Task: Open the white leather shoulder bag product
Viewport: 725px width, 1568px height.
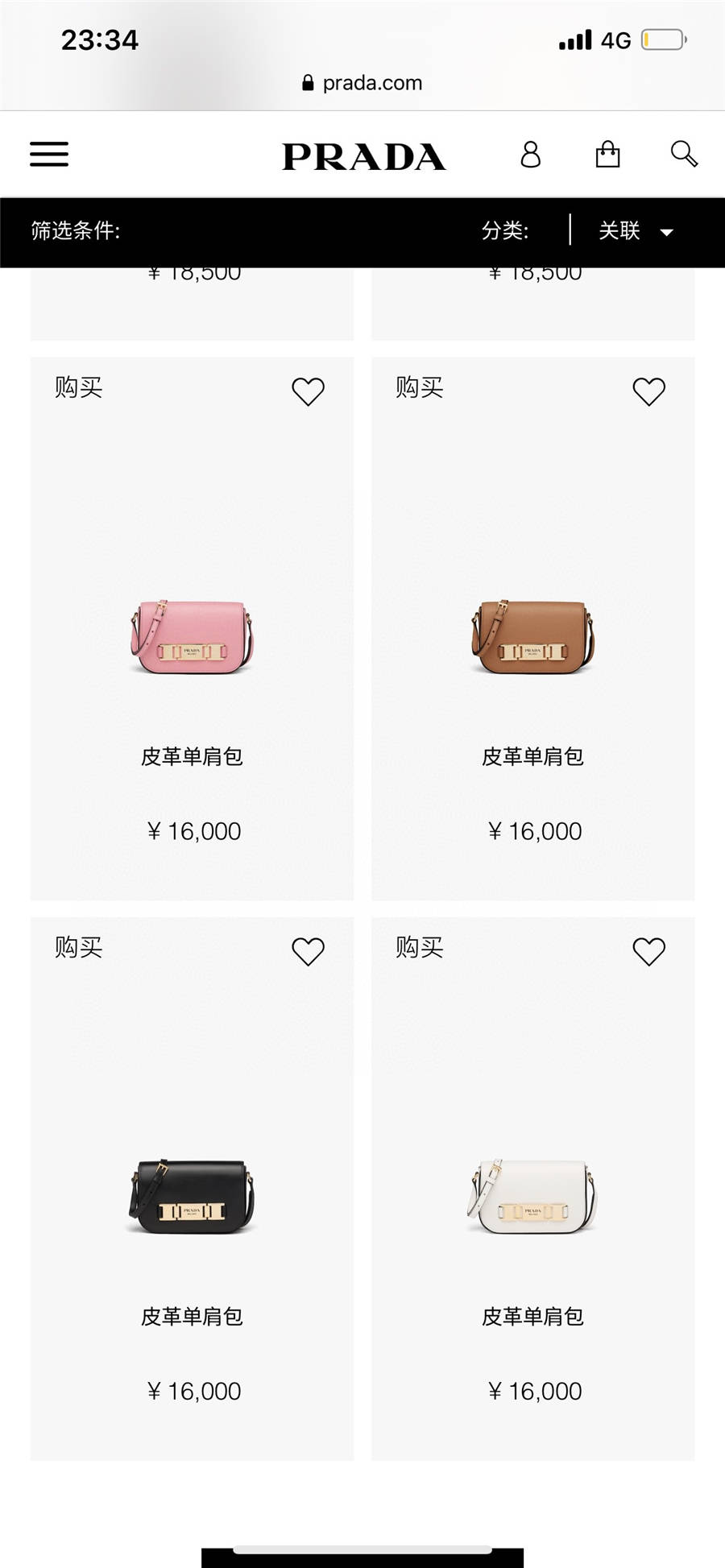Action: (x=532, y=1198)
